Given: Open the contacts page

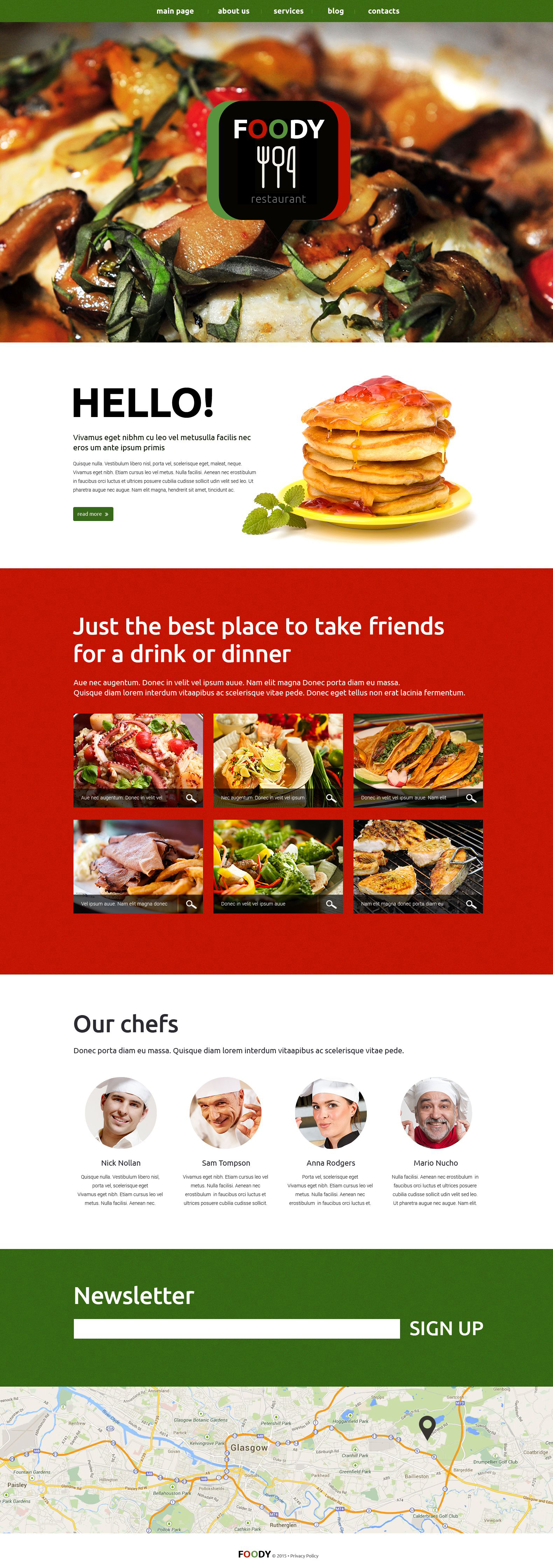Looking at the screenshot, I should pos(383,11).
